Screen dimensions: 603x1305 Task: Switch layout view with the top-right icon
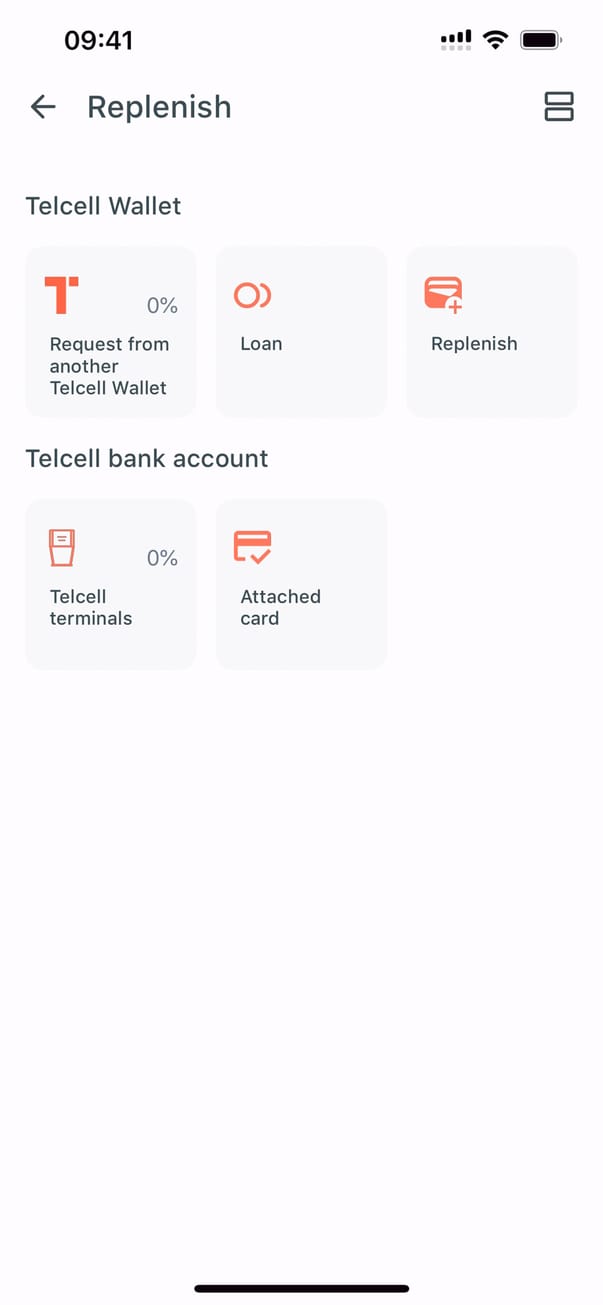tap(558, 107)
